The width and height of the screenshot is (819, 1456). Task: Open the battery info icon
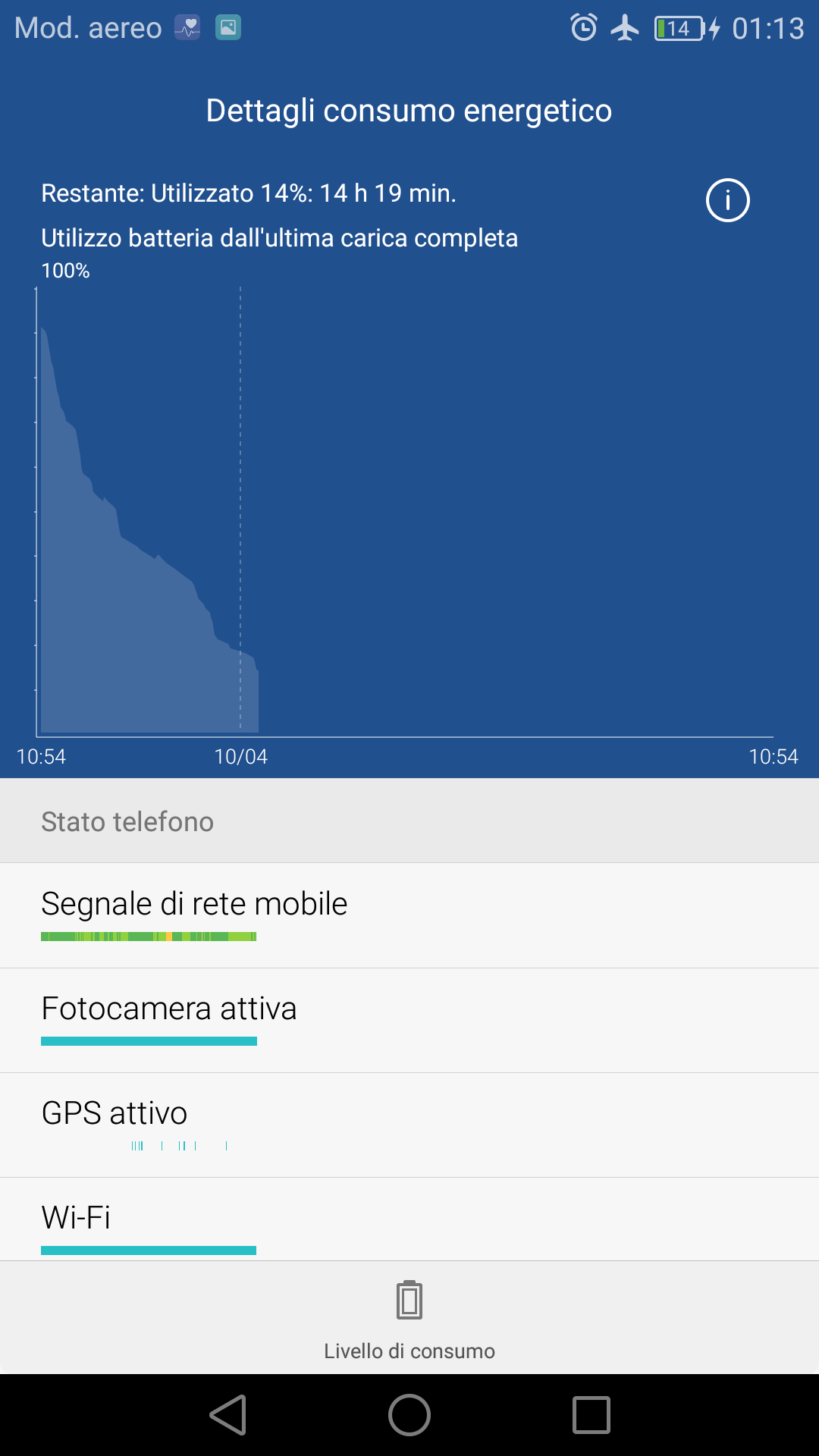[727, 200]
